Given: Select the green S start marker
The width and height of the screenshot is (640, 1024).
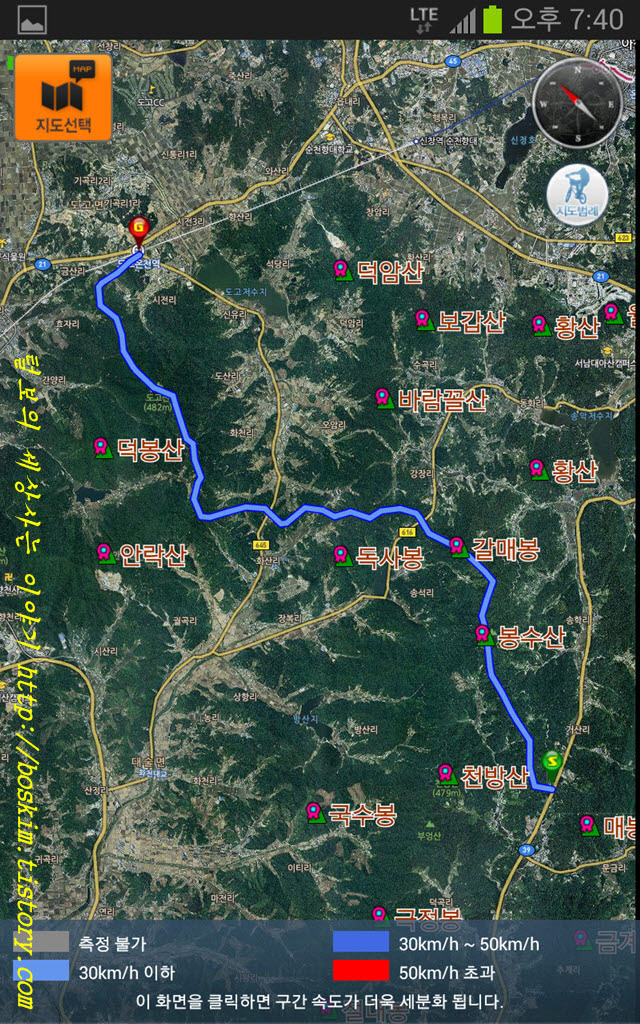Looking at the screenshot, I should 552,763.
